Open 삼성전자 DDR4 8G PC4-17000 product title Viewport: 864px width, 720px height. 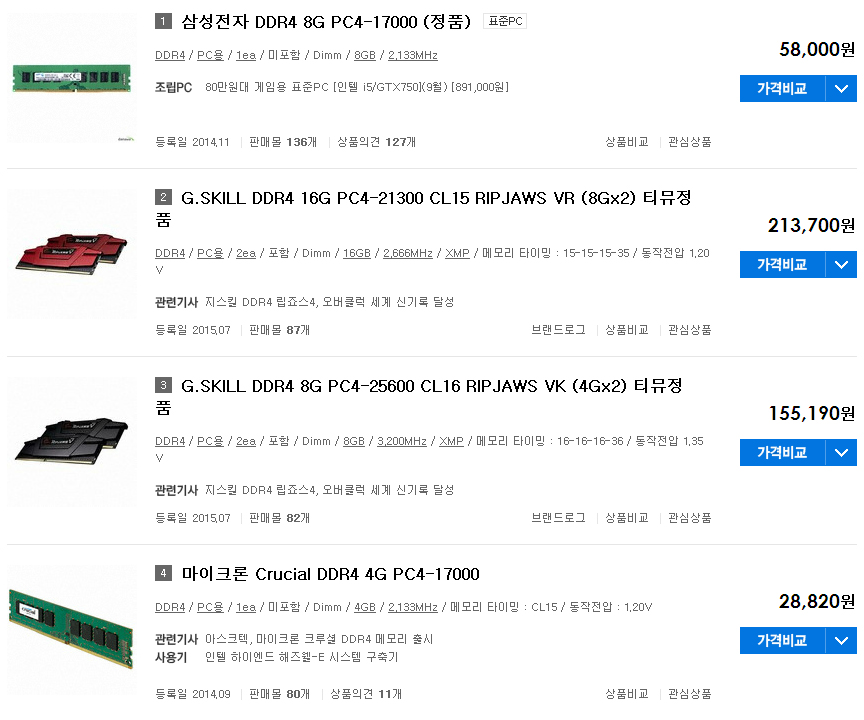(x=315, y=21)
